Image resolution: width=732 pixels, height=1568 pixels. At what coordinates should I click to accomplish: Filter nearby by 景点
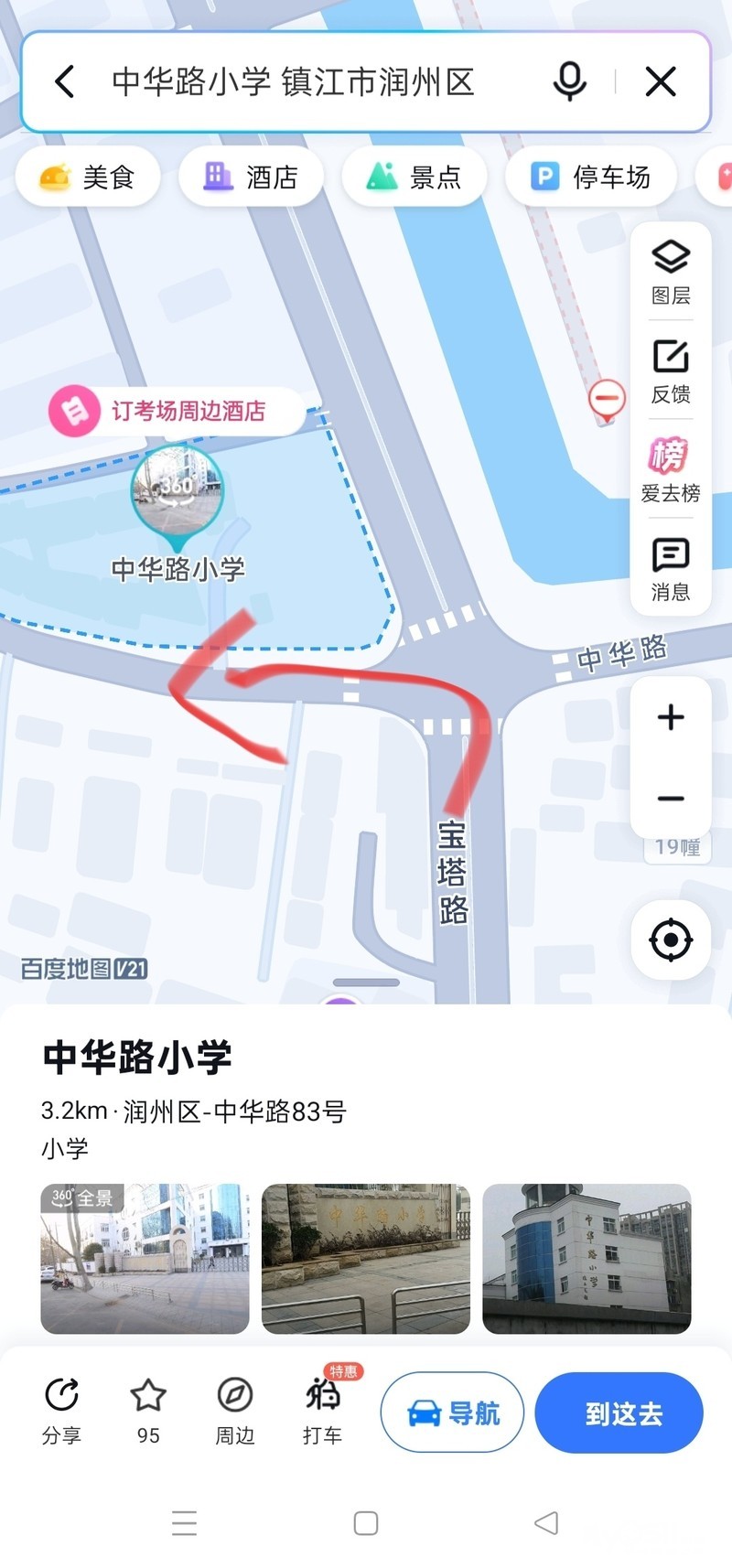point(414,177)
